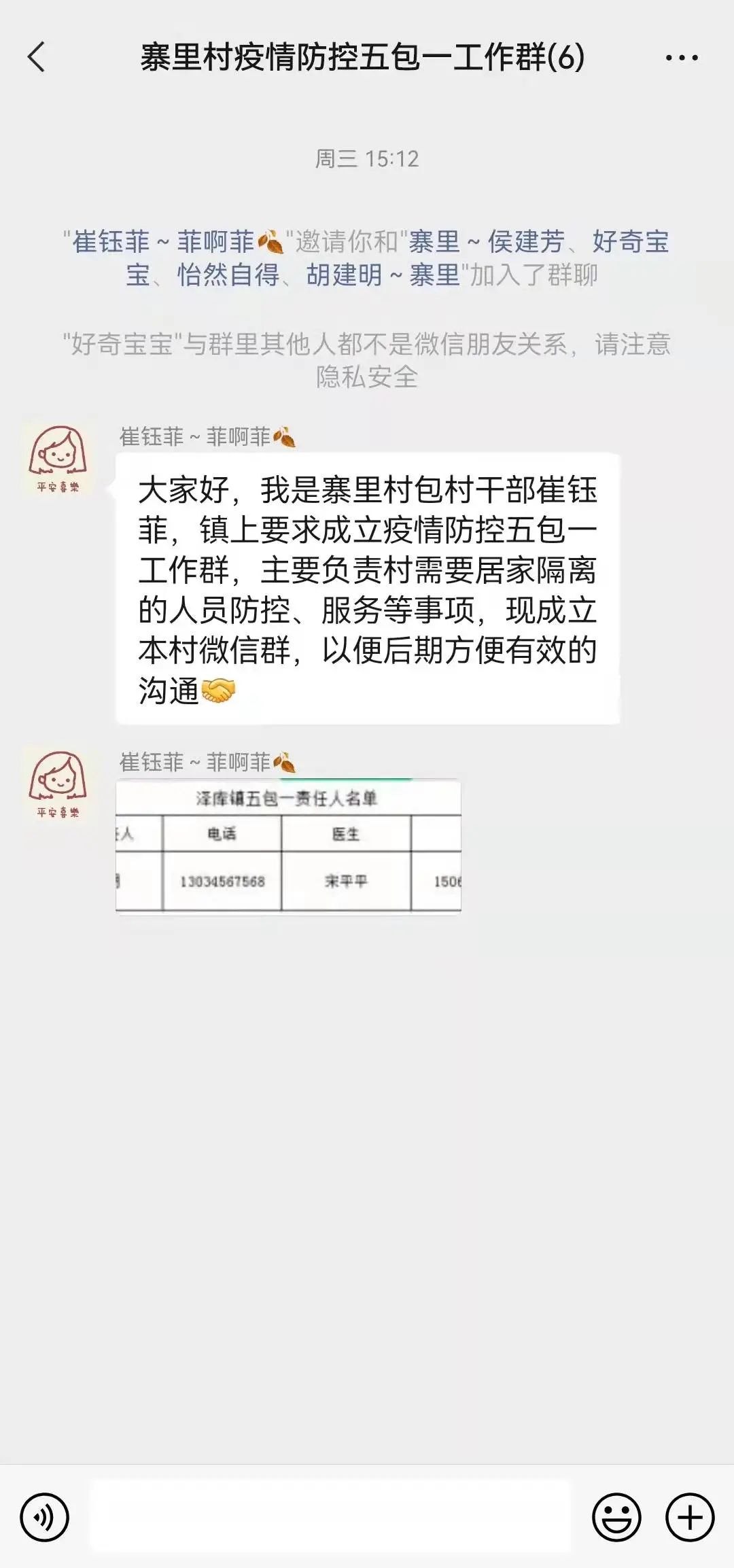Go back from the group chat
The height and width of the screenshot is (1568, 734).
[x=37, y=57]
